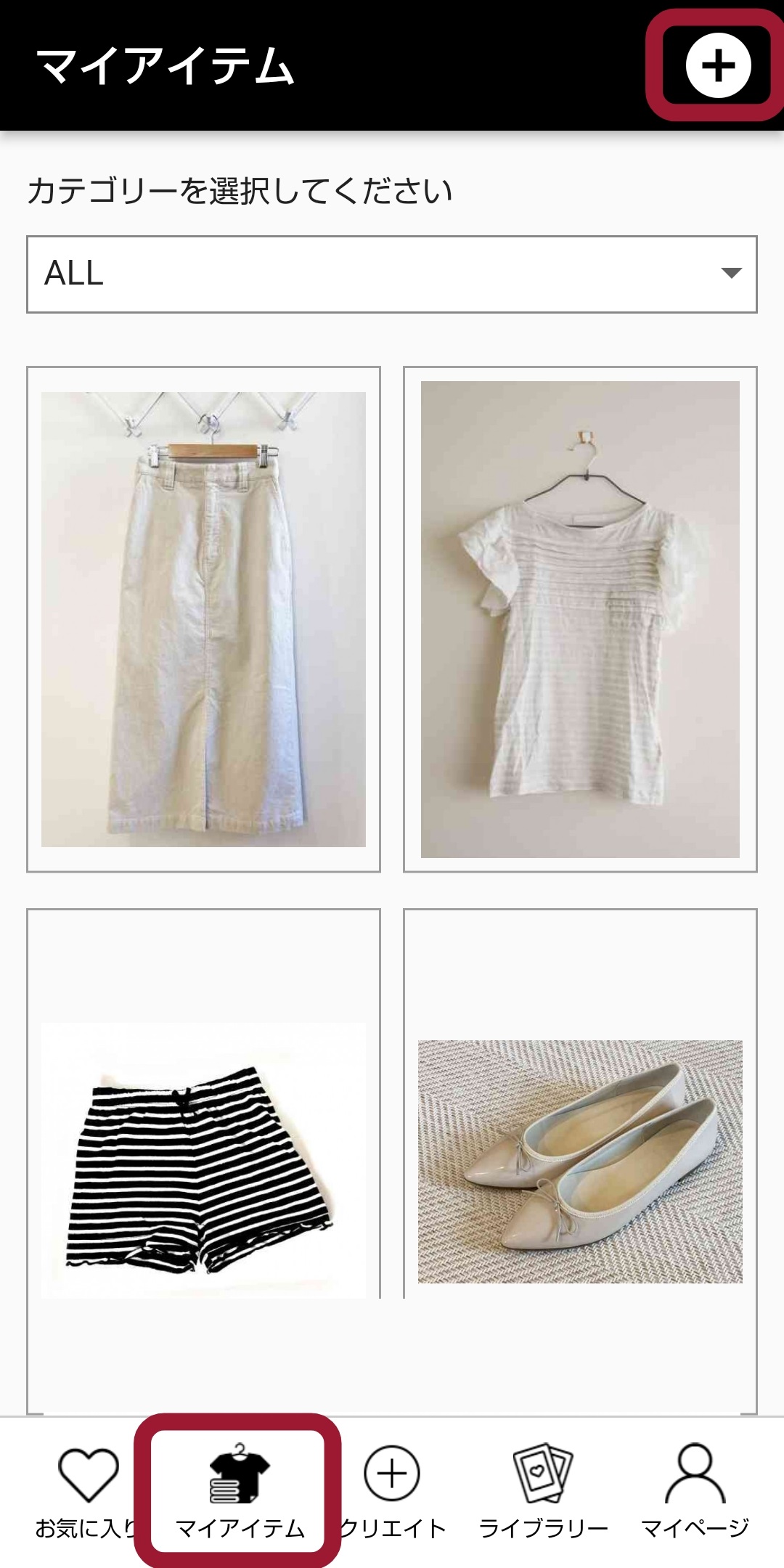Open the striped shorts item
Image resolution: width=784 pixels, height=1568 pixels.
[x=203, y=1160]
